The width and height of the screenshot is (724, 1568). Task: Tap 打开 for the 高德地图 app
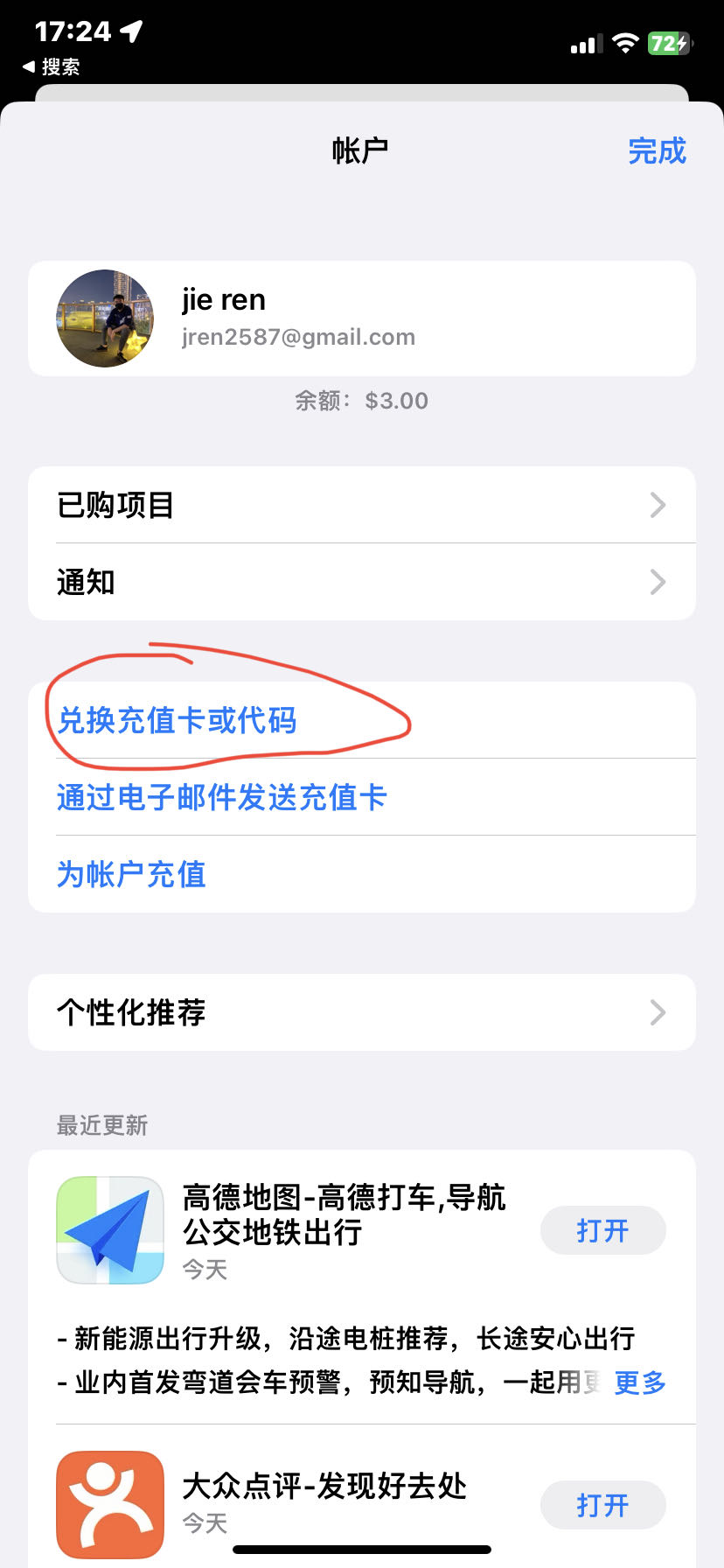[x=602, y=1230]
